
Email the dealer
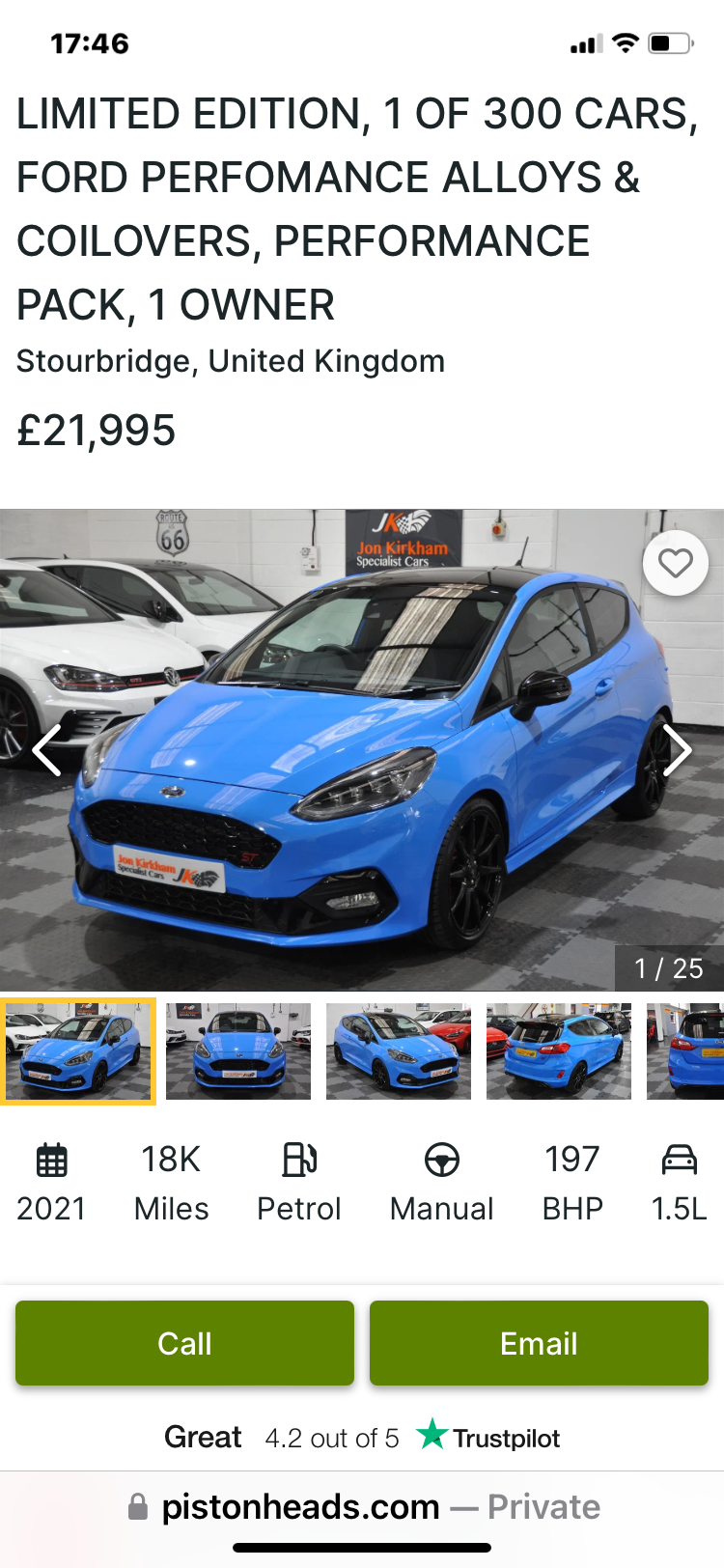(539, 1343)
